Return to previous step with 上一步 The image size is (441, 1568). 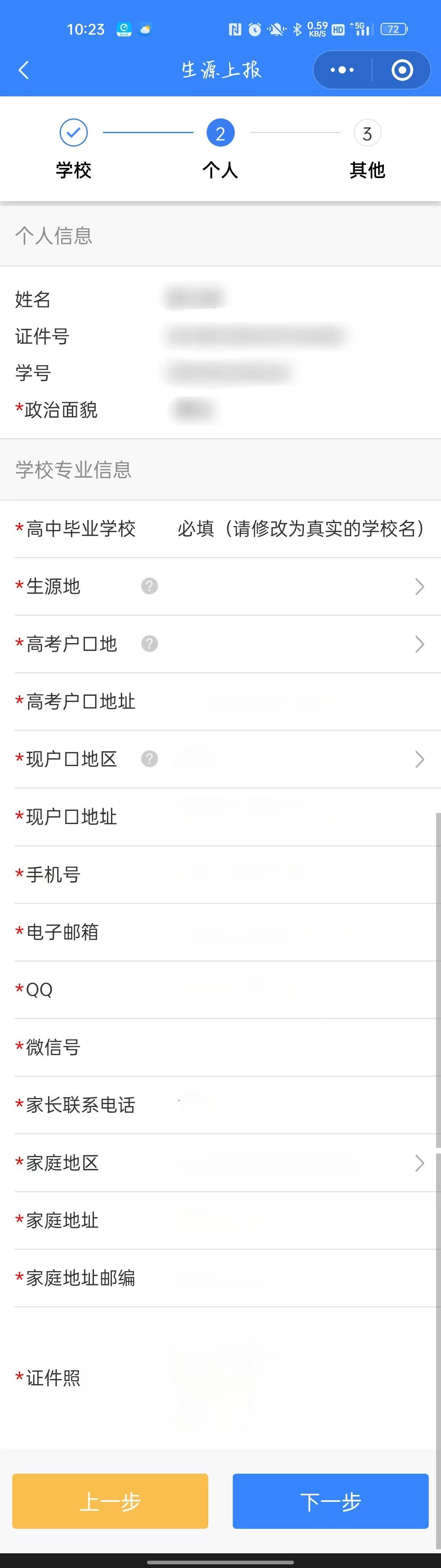tap(110, 1502)
